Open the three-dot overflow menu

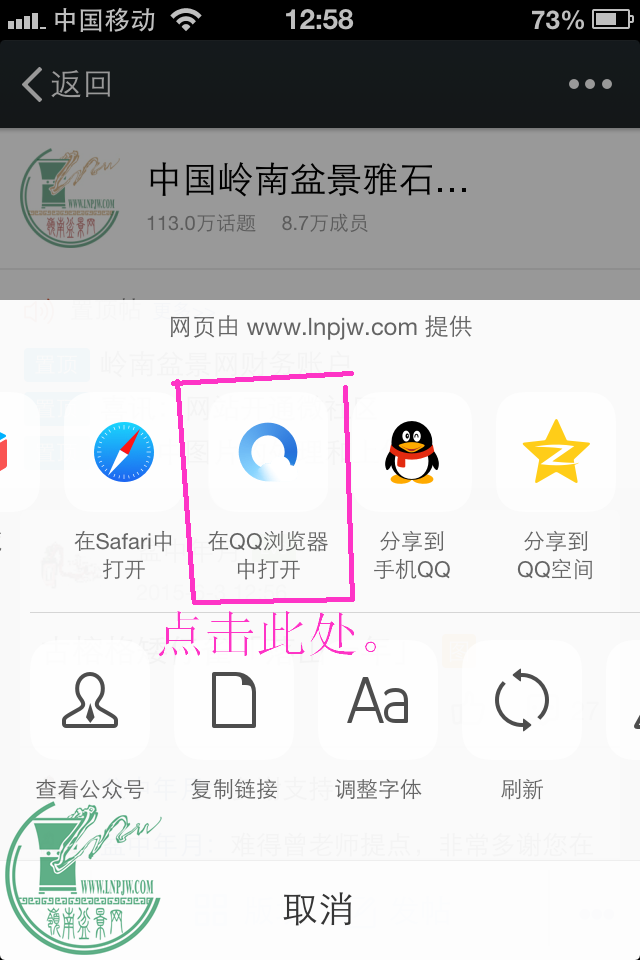[x=590, y=85]
